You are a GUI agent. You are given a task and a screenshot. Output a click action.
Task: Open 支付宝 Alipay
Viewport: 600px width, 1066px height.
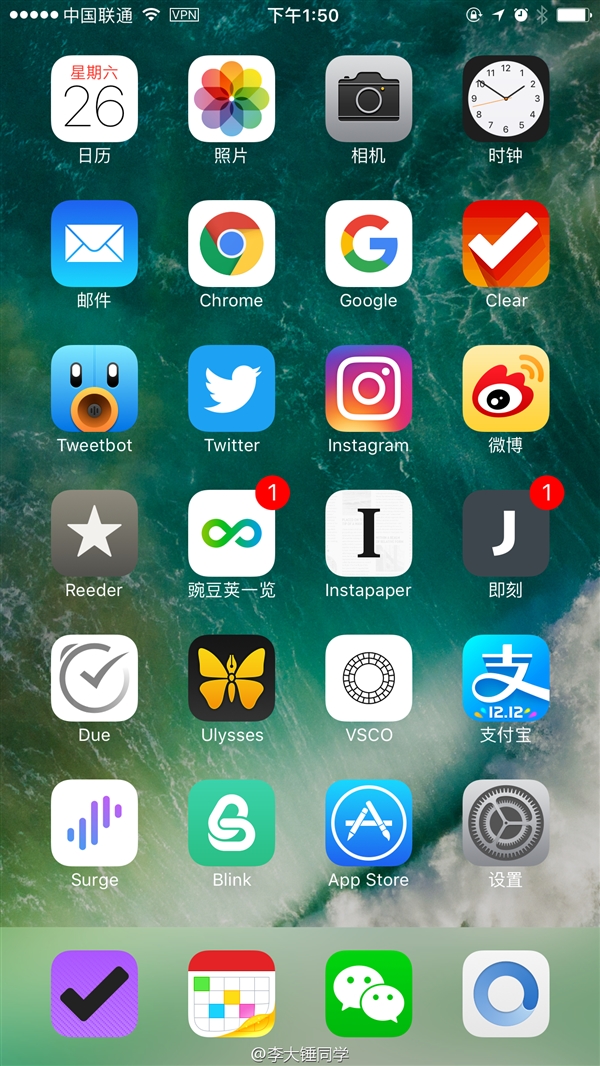pos(505,679)
